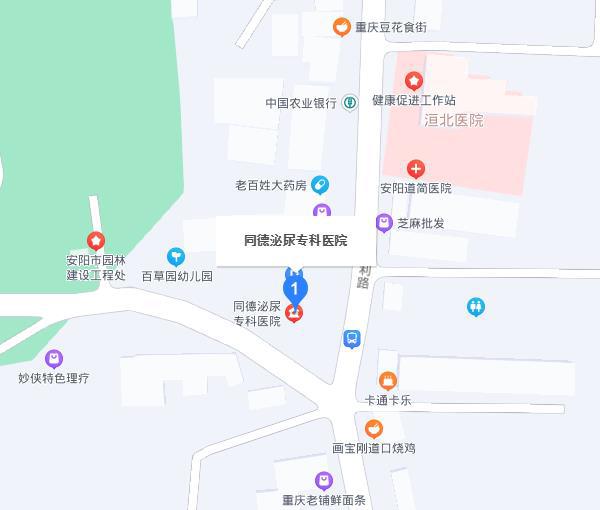Select the 中国农业银行 bank marker
Image resolution: width=600 pixels, height=510 pixels.
[350, 102]
